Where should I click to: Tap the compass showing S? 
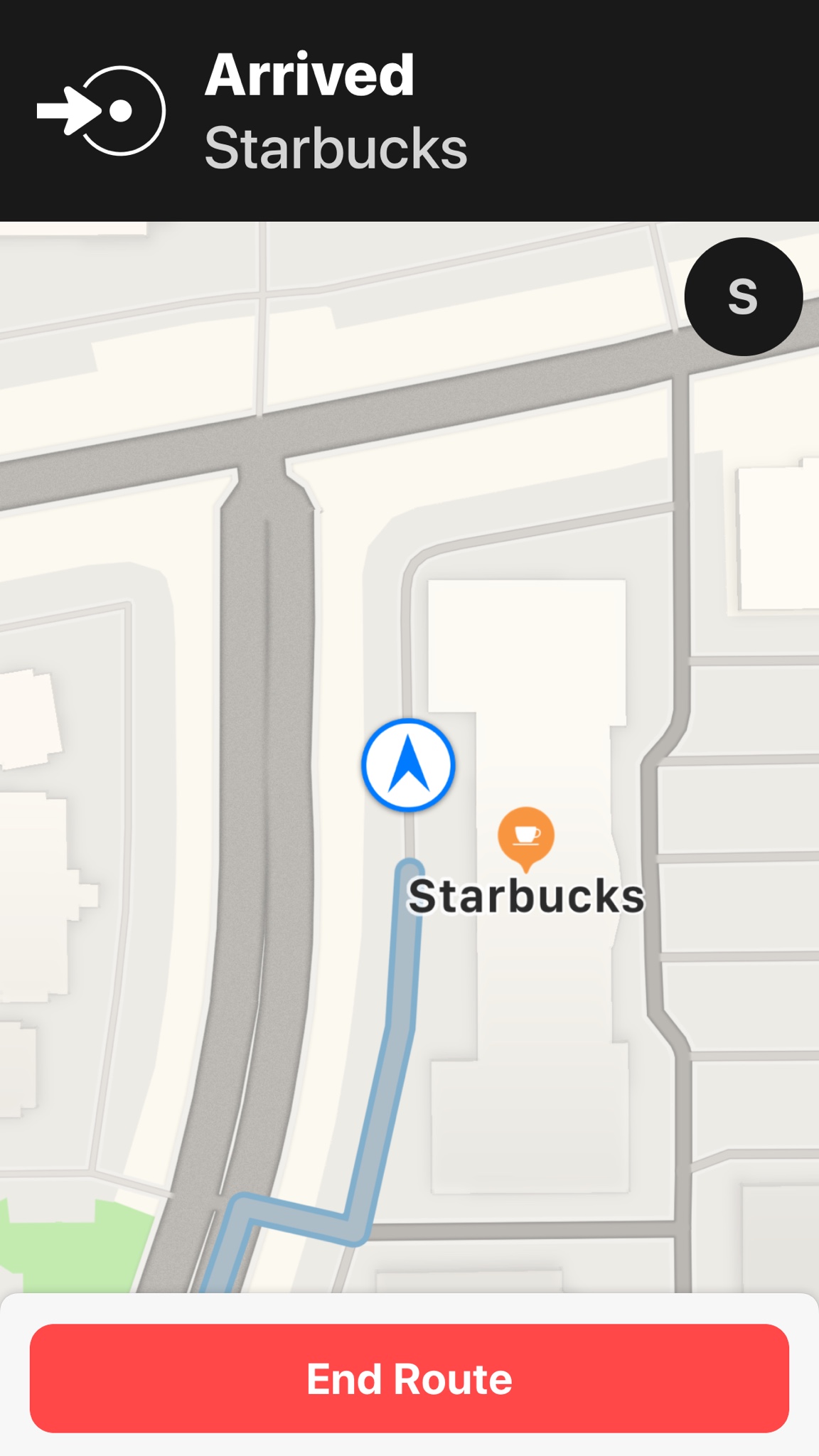[x=743, y=296]
